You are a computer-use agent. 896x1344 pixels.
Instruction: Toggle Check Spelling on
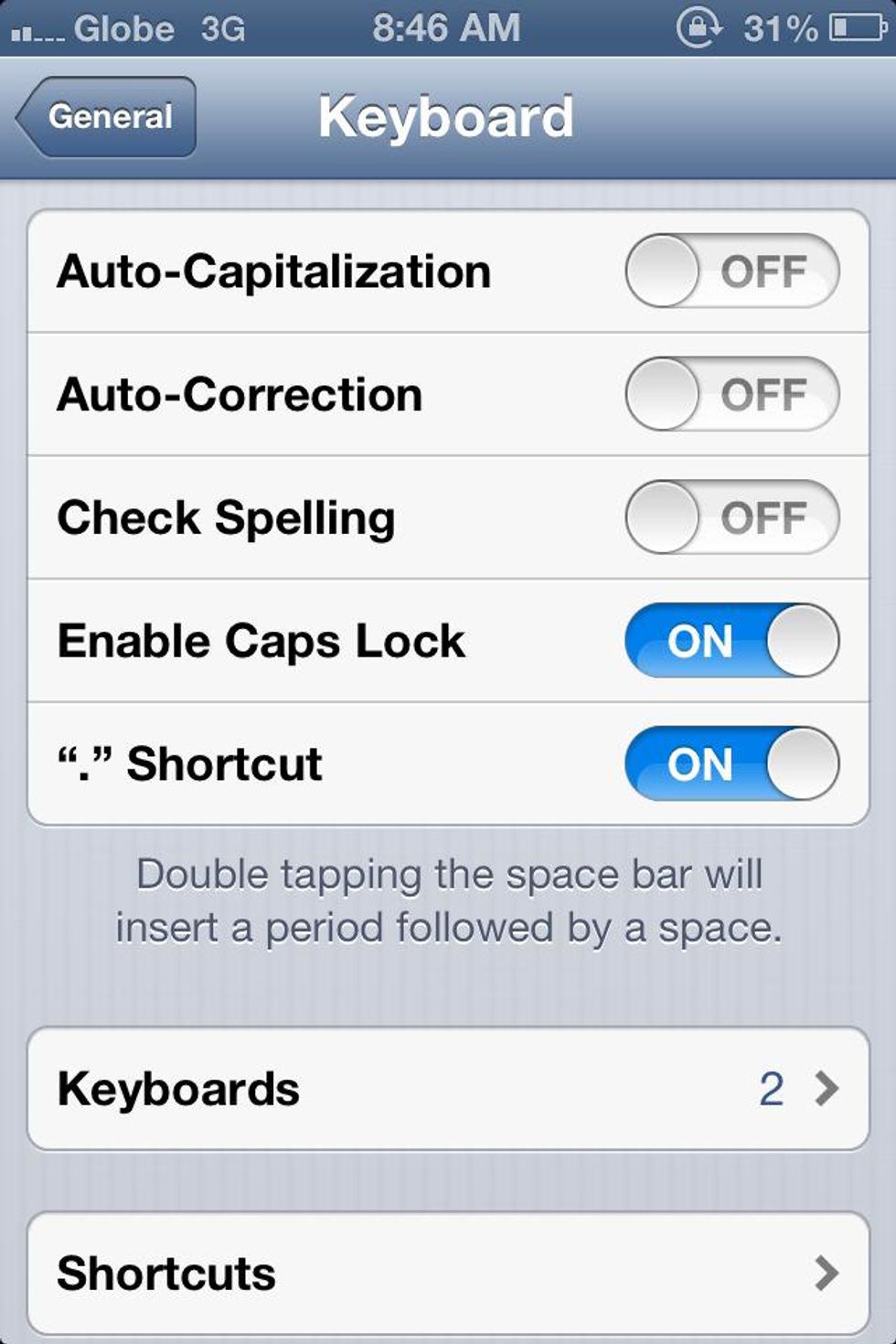click(x=731, y=517)
